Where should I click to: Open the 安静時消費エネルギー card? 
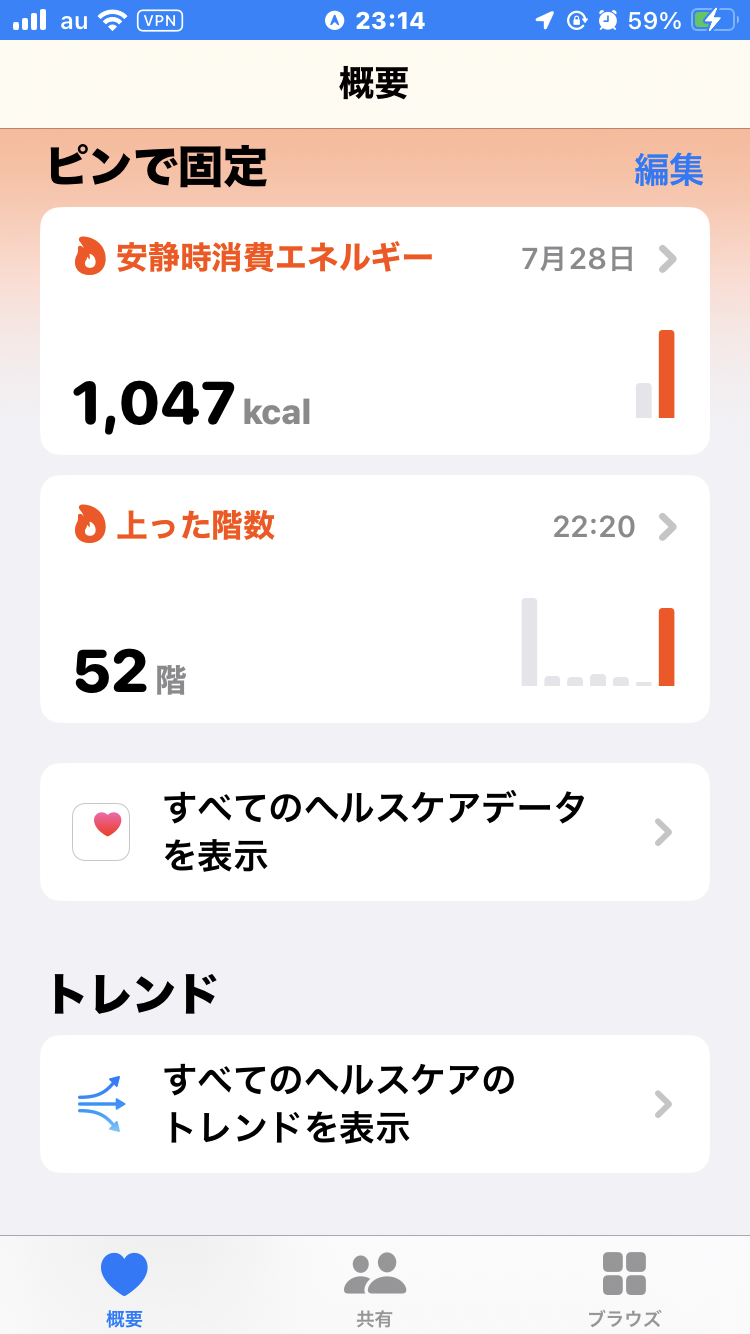(x=374, y=331)
